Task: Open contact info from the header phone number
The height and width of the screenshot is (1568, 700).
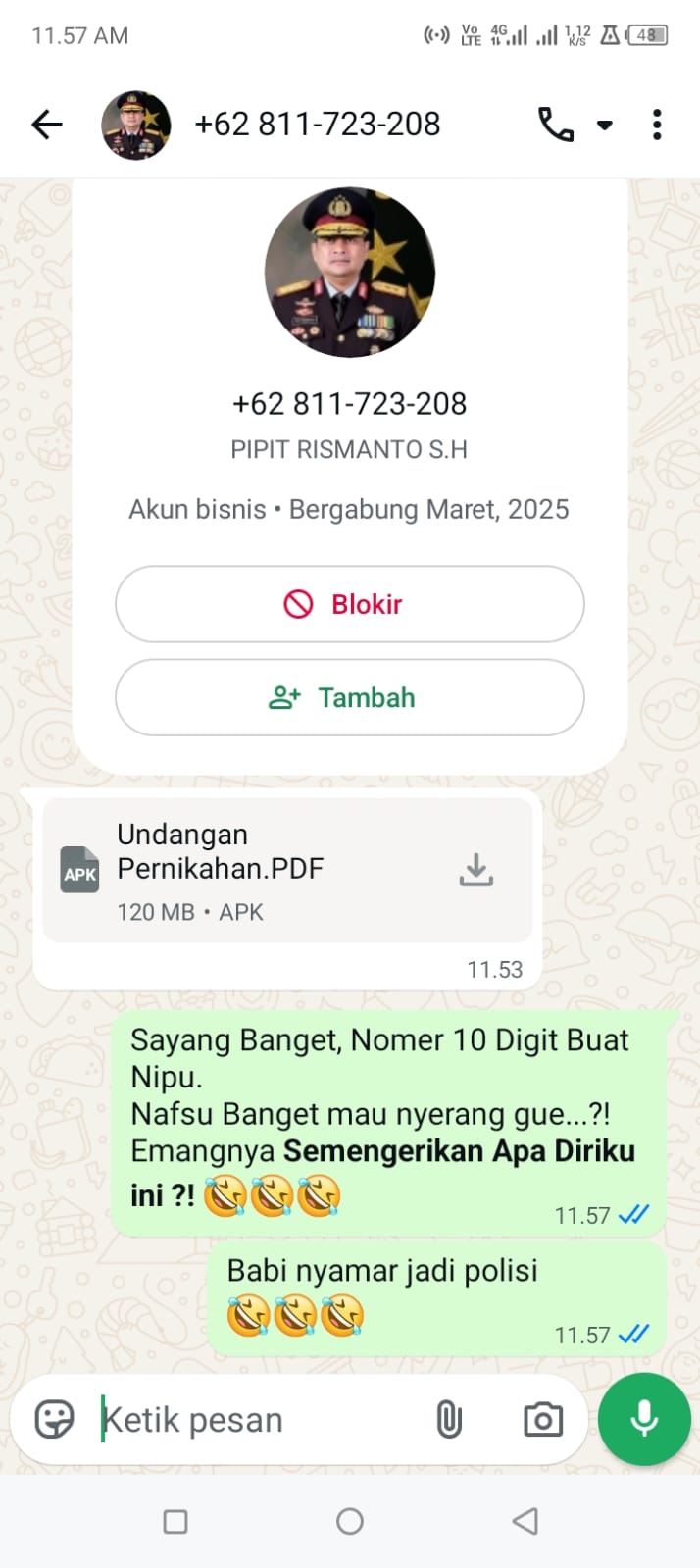Action: pos(317,125)
